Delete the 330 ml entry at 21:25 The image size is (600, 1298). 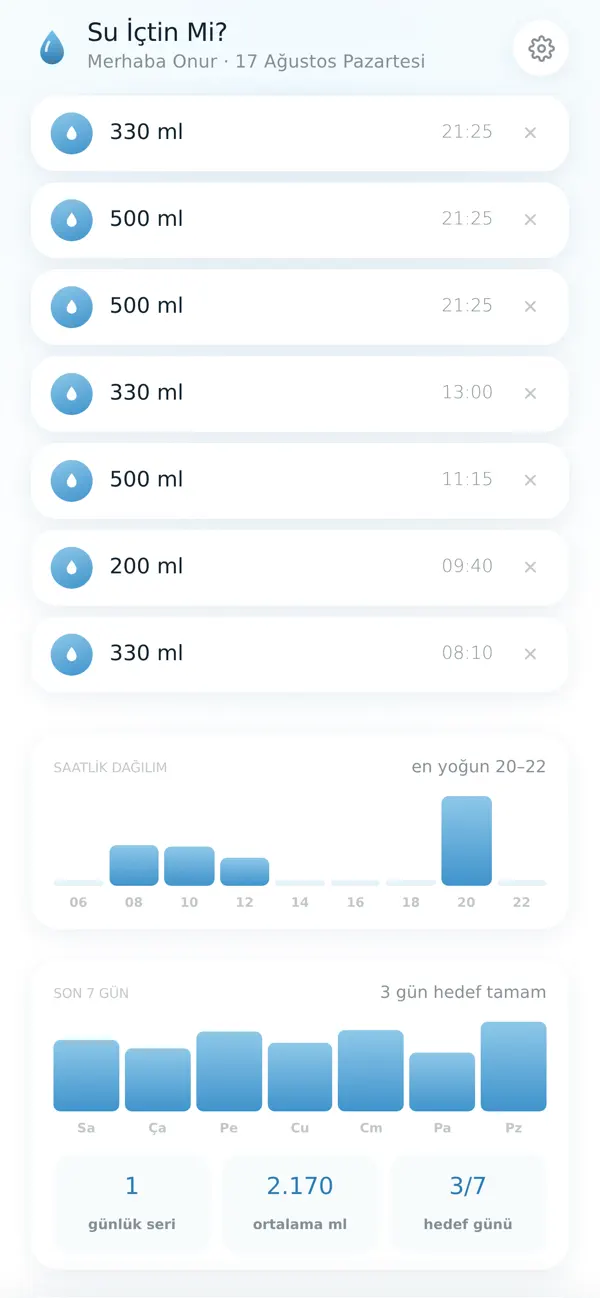(x=531, y=133)
